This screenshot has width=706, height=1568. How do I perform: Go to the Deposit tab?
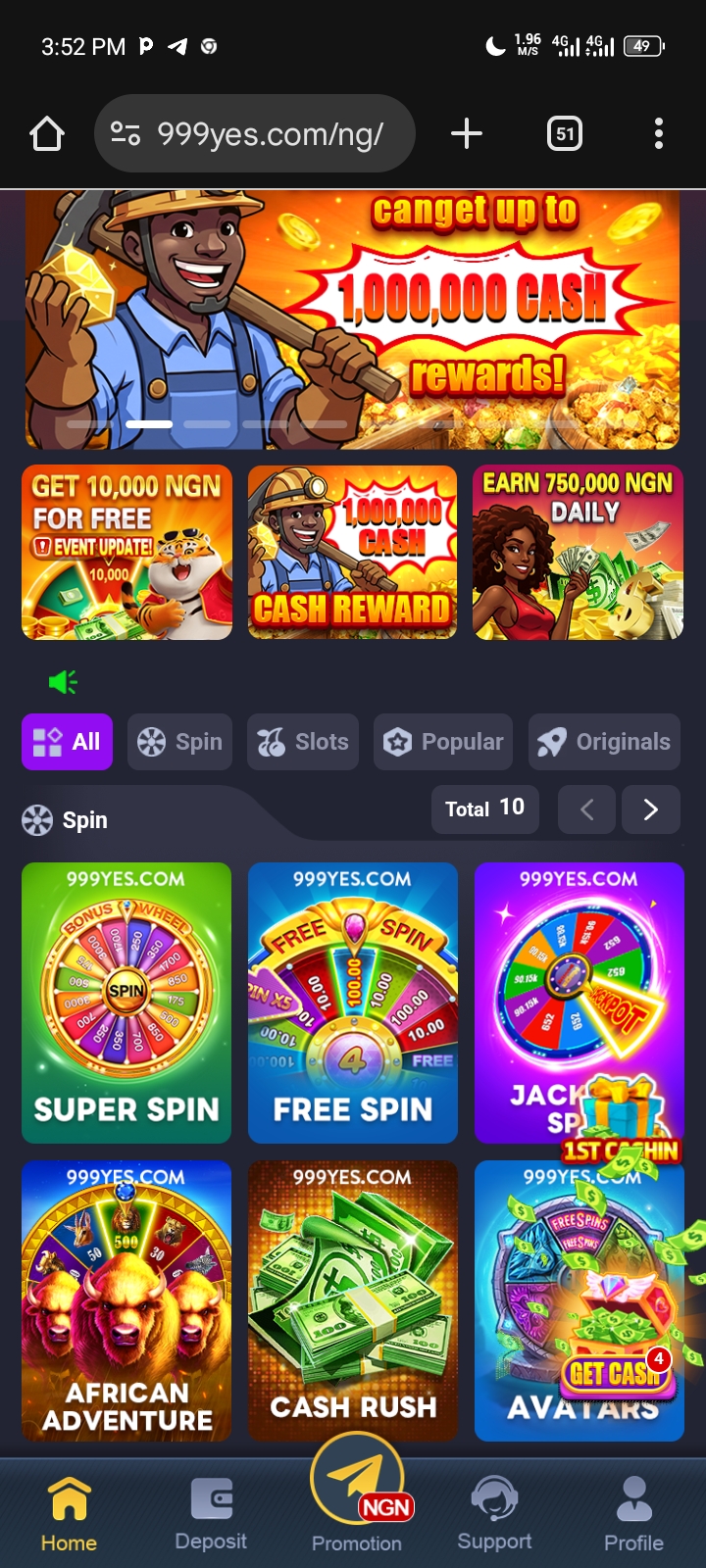[x=211, y=1514]
